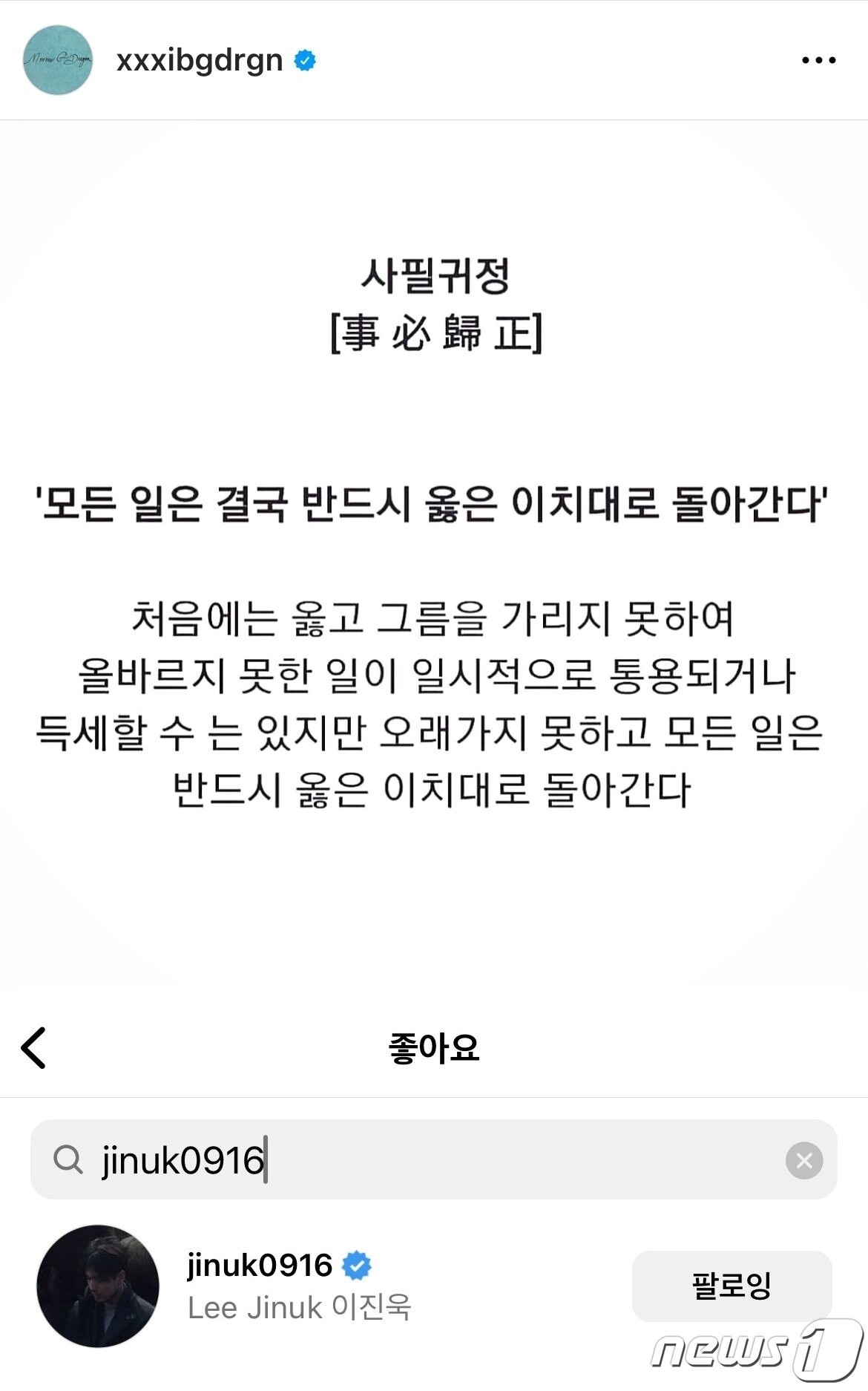Select the 좋아요 likes header

pos(434,1047)
